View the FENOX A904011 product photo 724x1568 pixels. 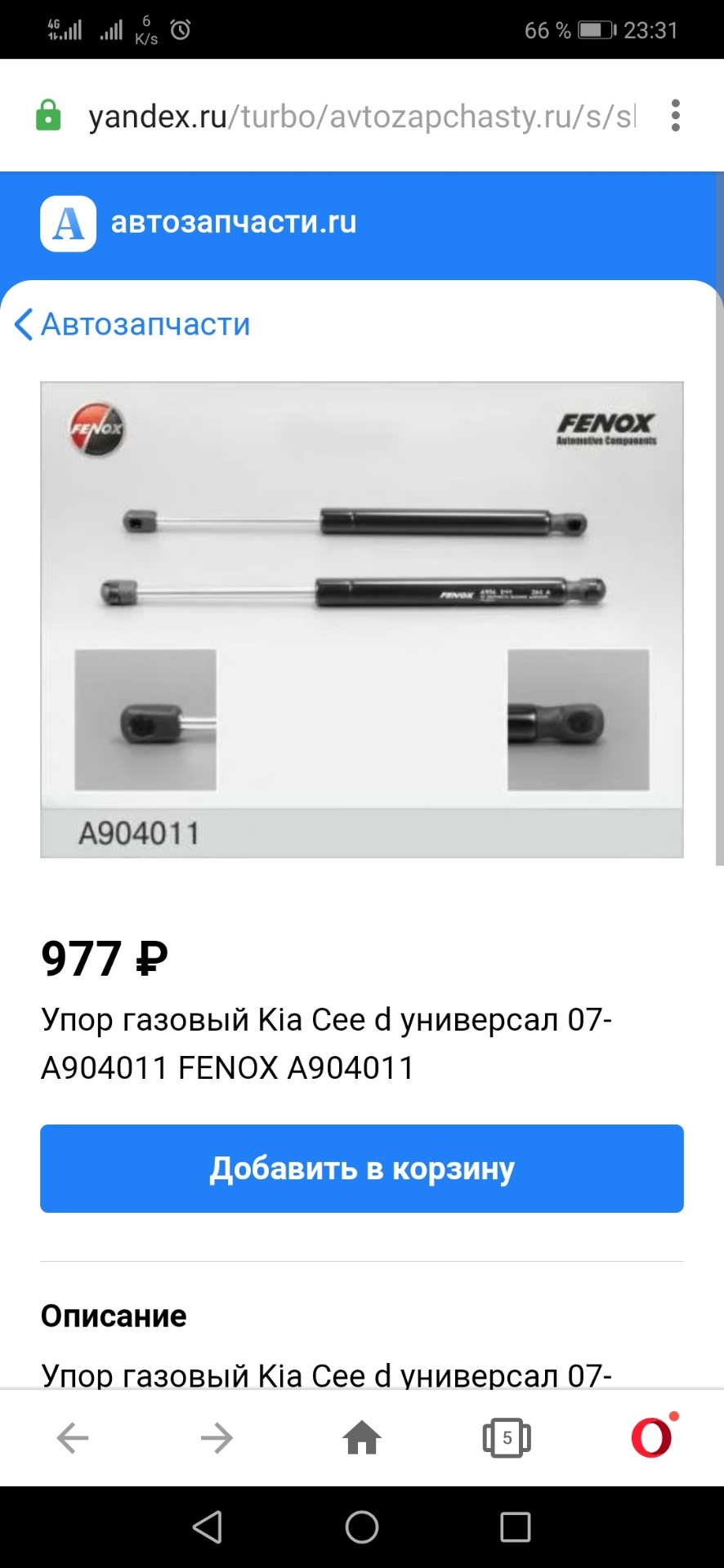362,619
